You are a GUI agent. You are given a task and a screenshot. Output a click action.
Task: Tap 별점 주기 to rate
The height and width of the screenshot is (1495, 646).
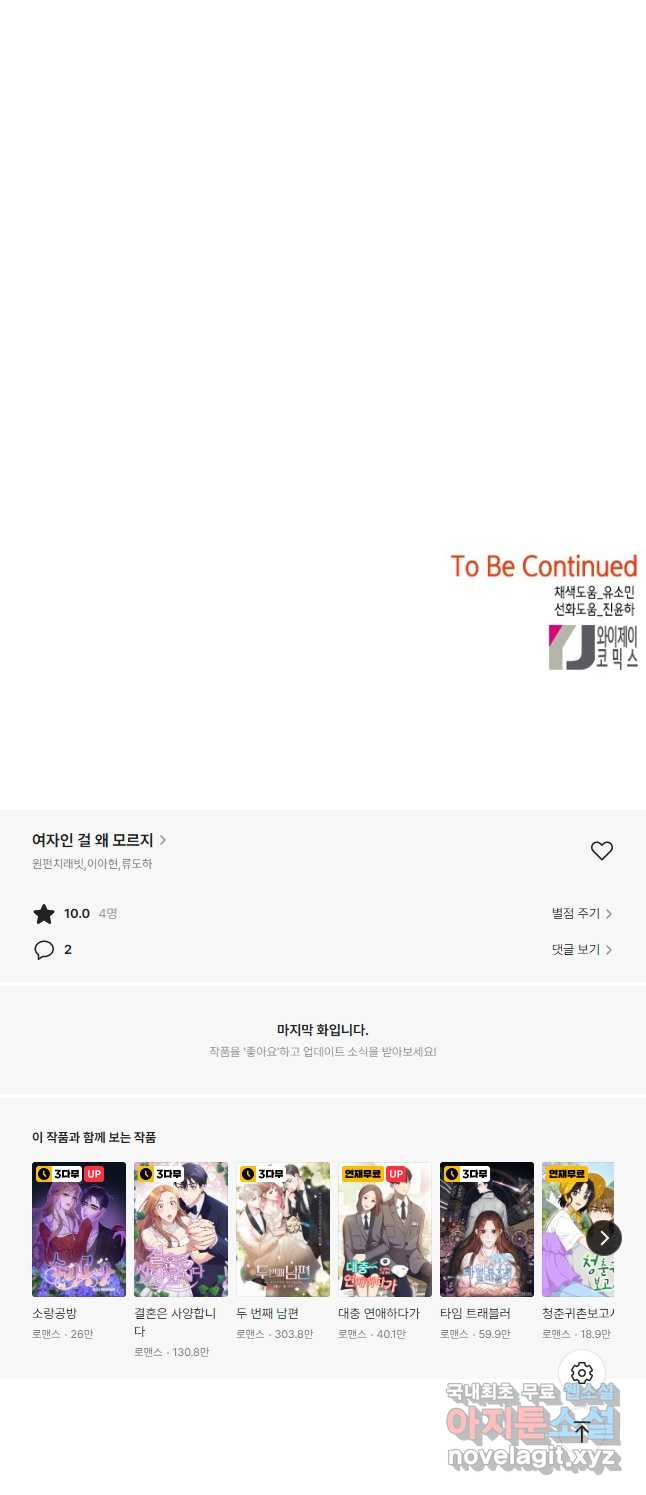581,913
